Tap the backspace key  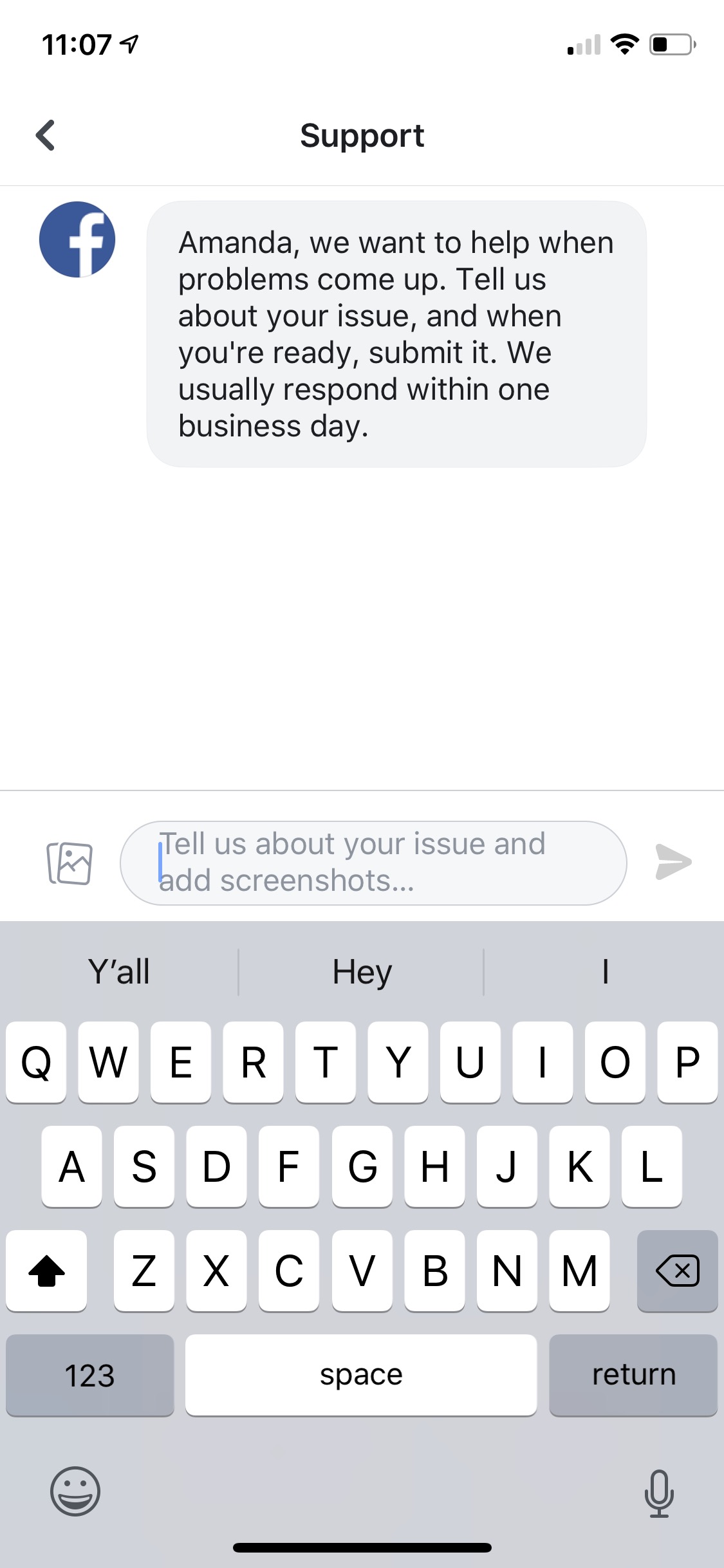tap(677, 1271)
